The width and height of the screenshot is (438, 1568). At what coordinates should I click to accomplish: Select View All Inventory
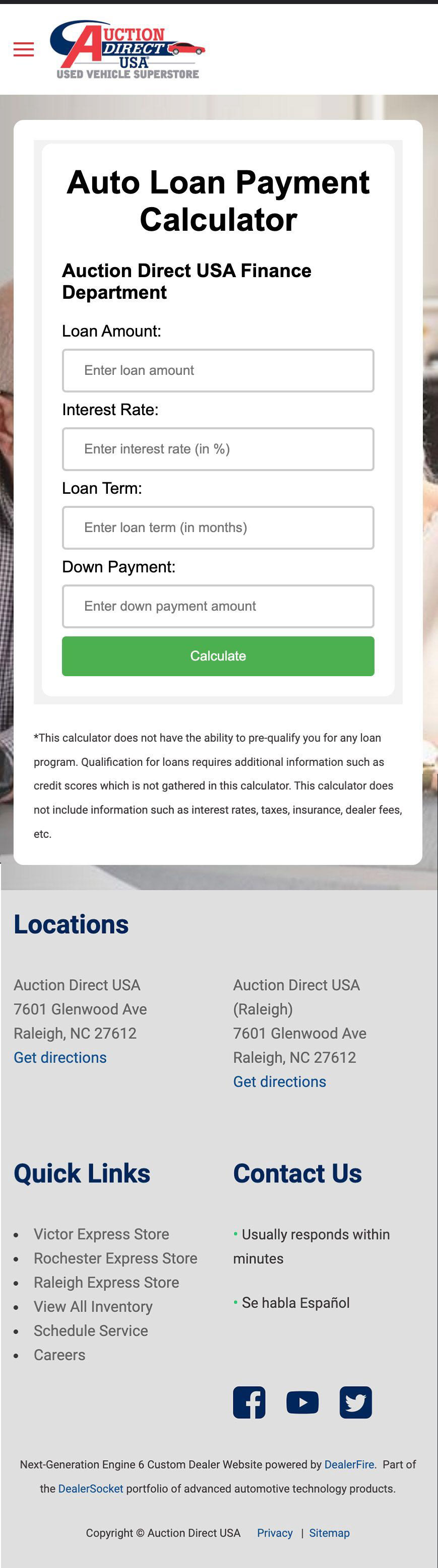[x=93, y=1306]
